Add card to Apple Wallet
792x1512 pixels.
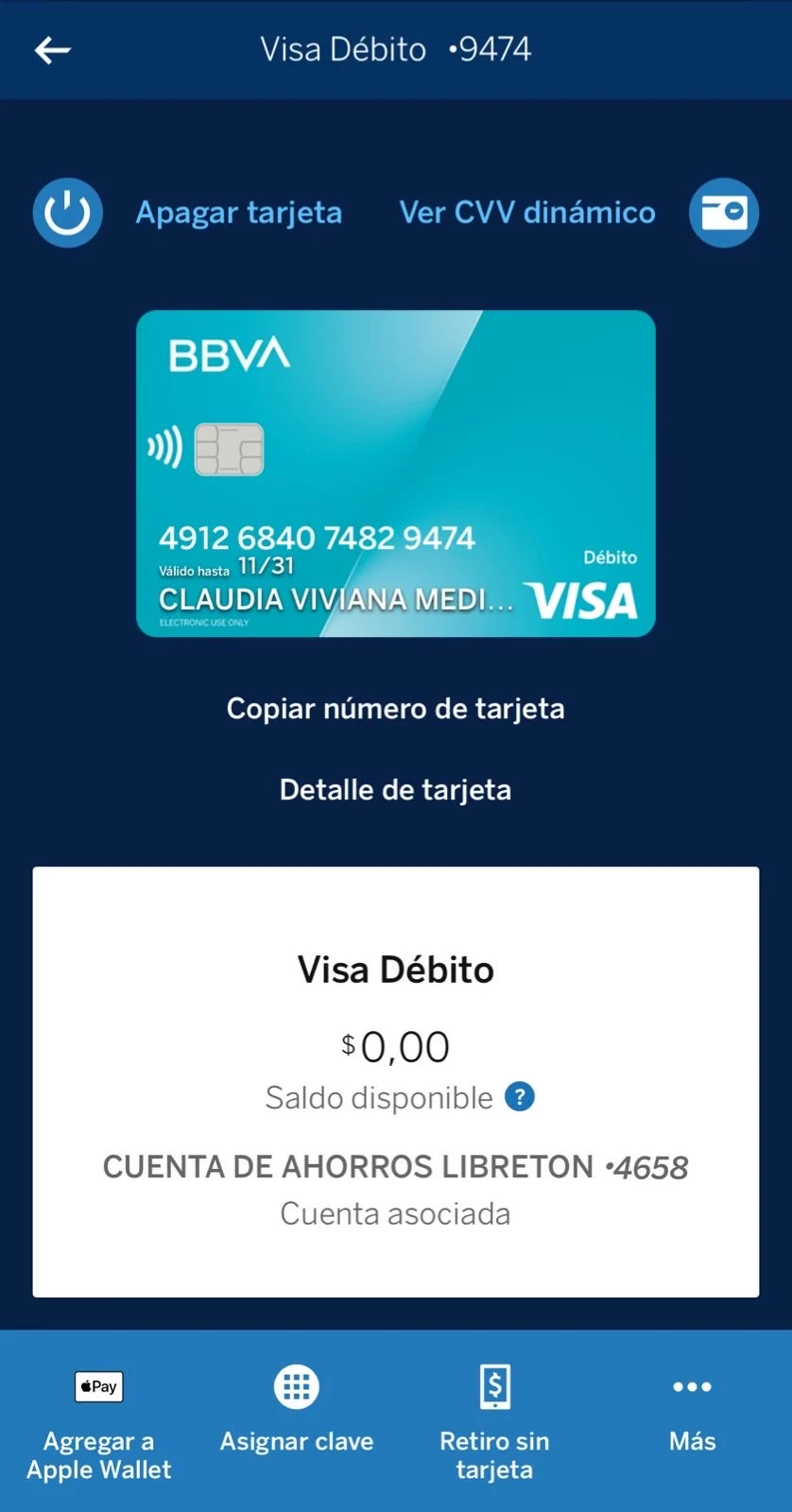(99, 1425)
